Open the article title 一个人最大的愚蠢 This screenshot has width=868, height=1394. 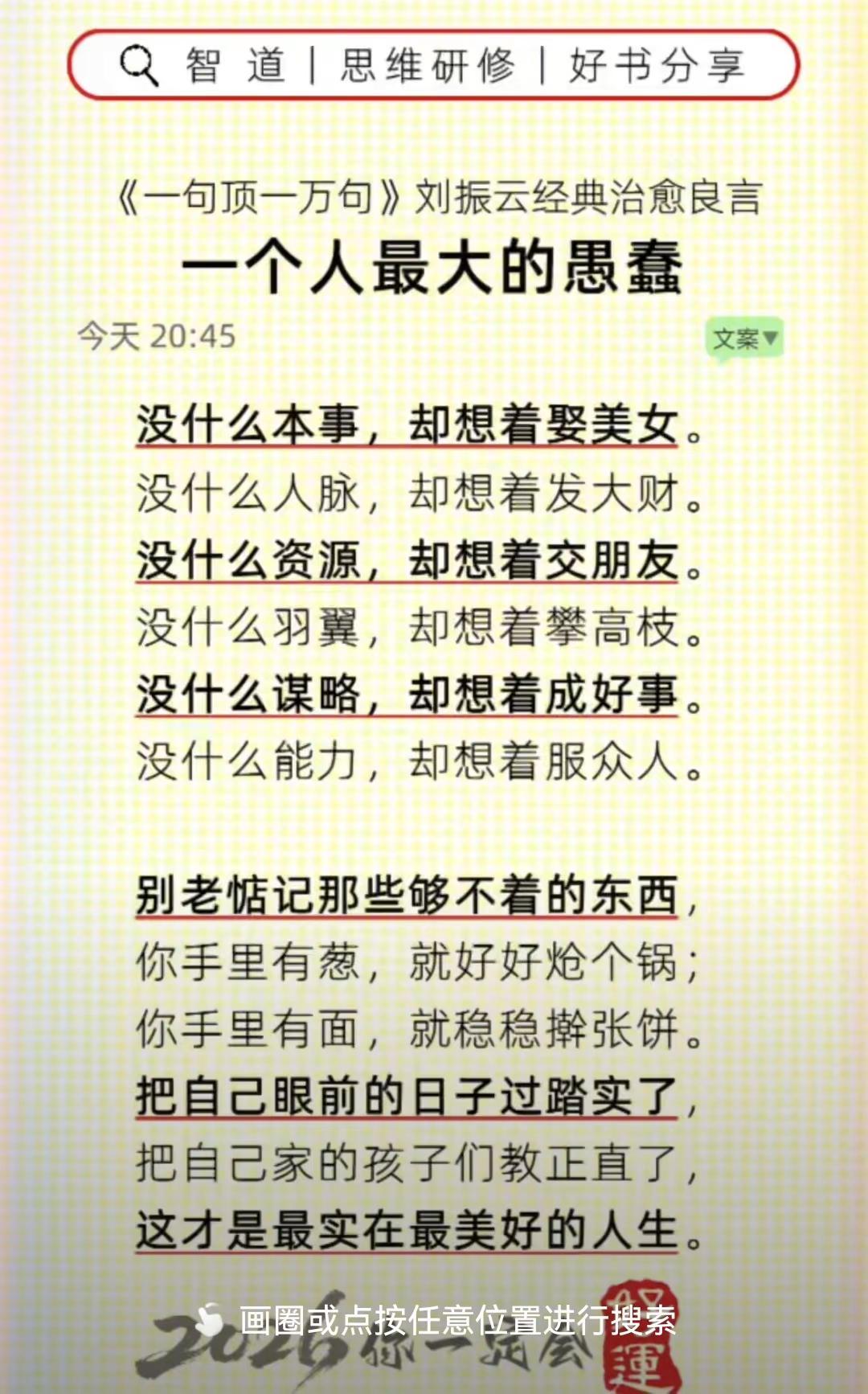tap(434, 269)
